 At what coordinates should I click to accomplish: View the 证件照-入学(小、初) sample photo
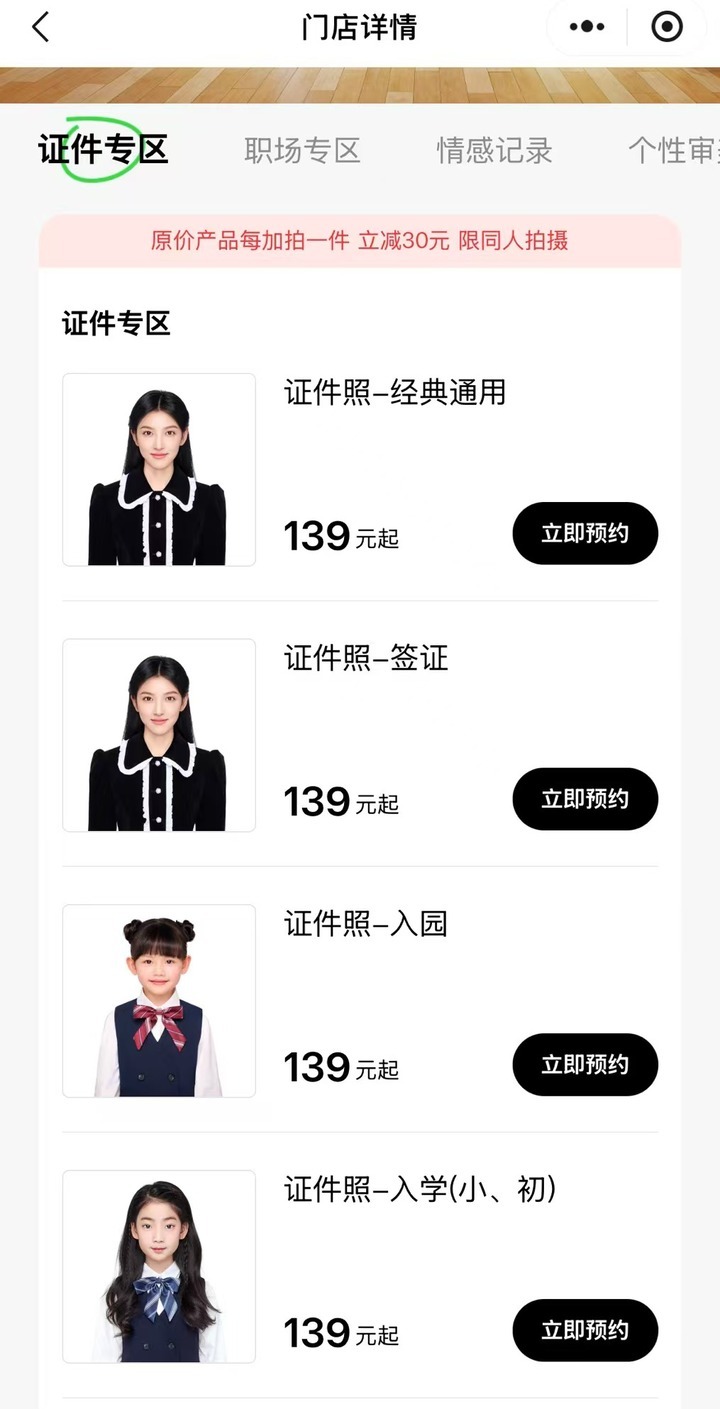[x=159, y=1266]
